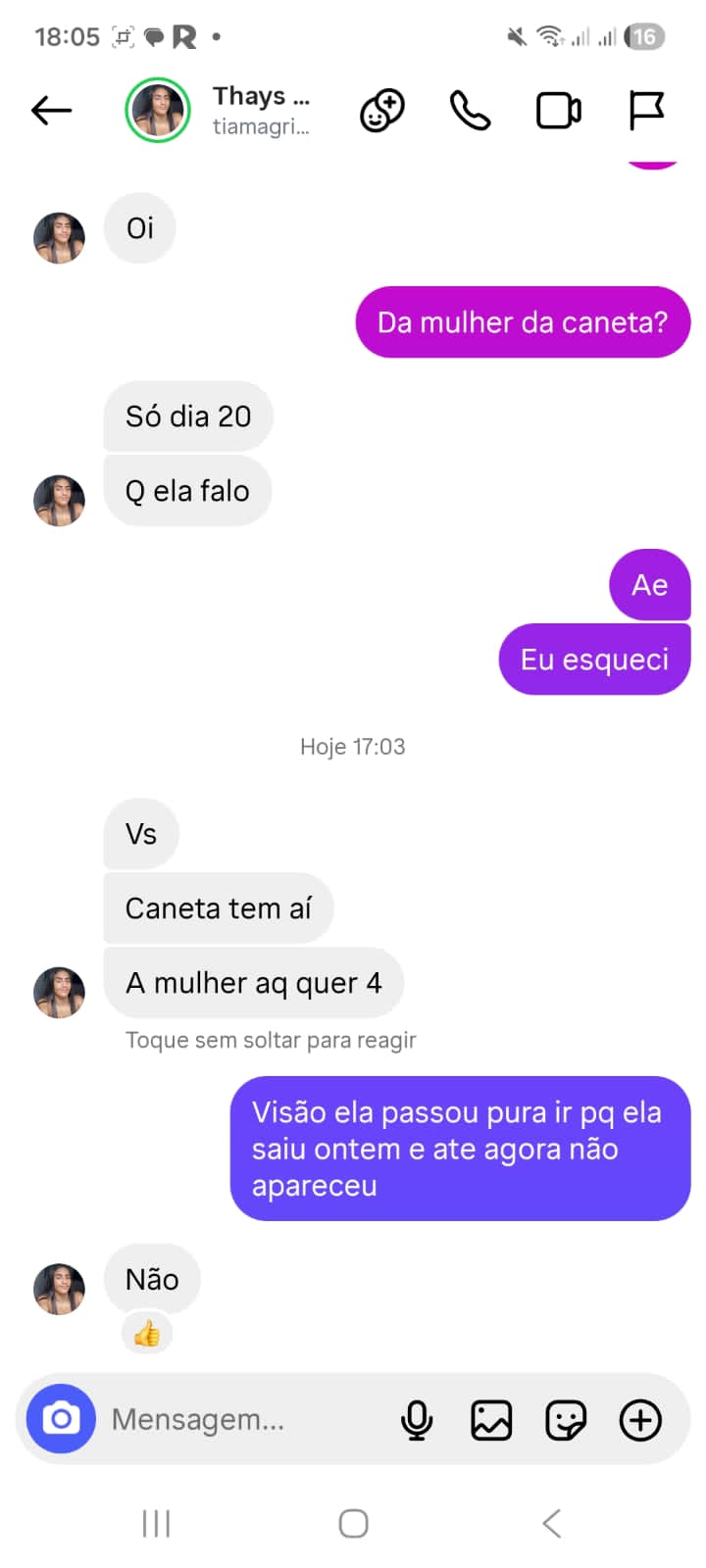The width and height of the screenshot is (706, 1568).
Task: Open the camera from message bar
Action: 61,1418
